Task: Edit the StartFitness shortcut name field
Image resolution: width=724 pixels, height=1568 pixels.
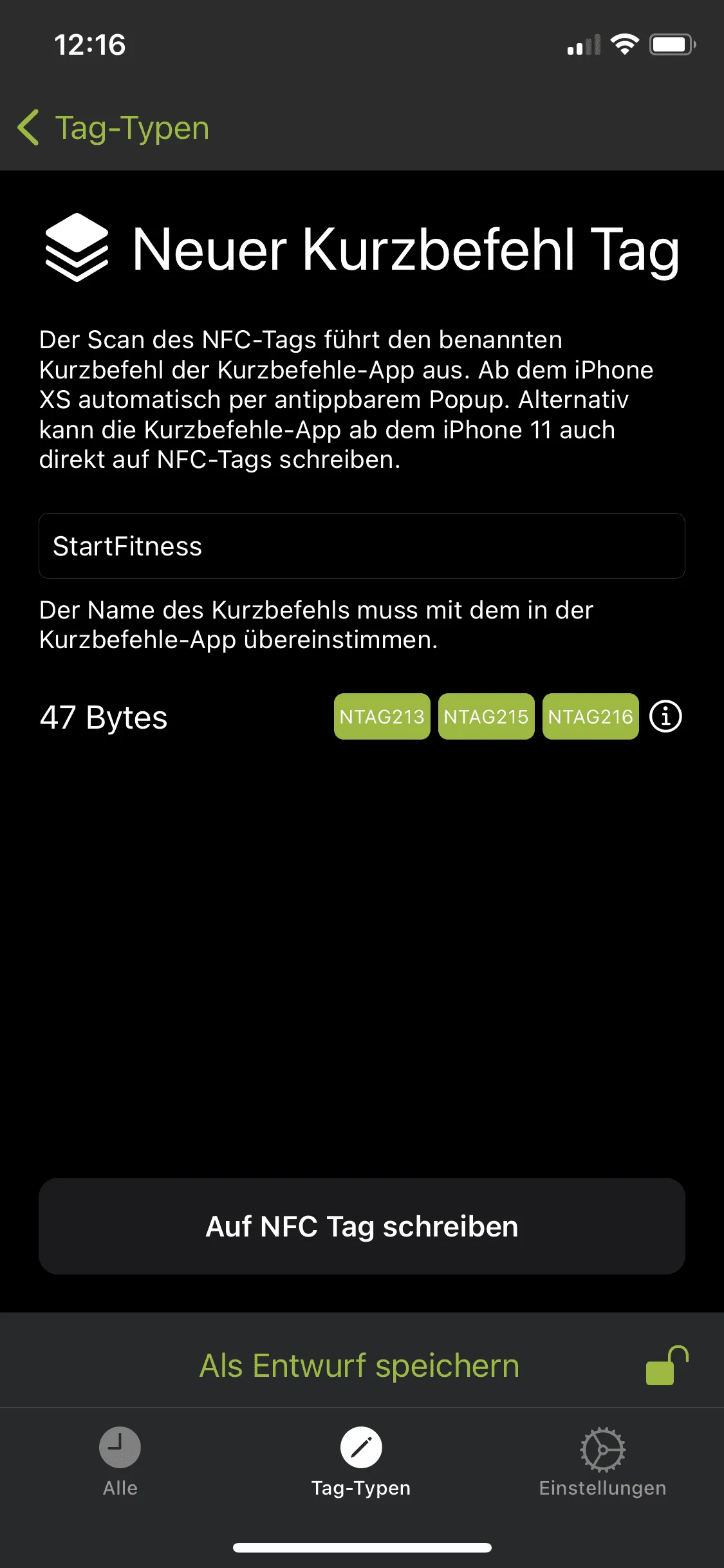Action: click(362, 546)
